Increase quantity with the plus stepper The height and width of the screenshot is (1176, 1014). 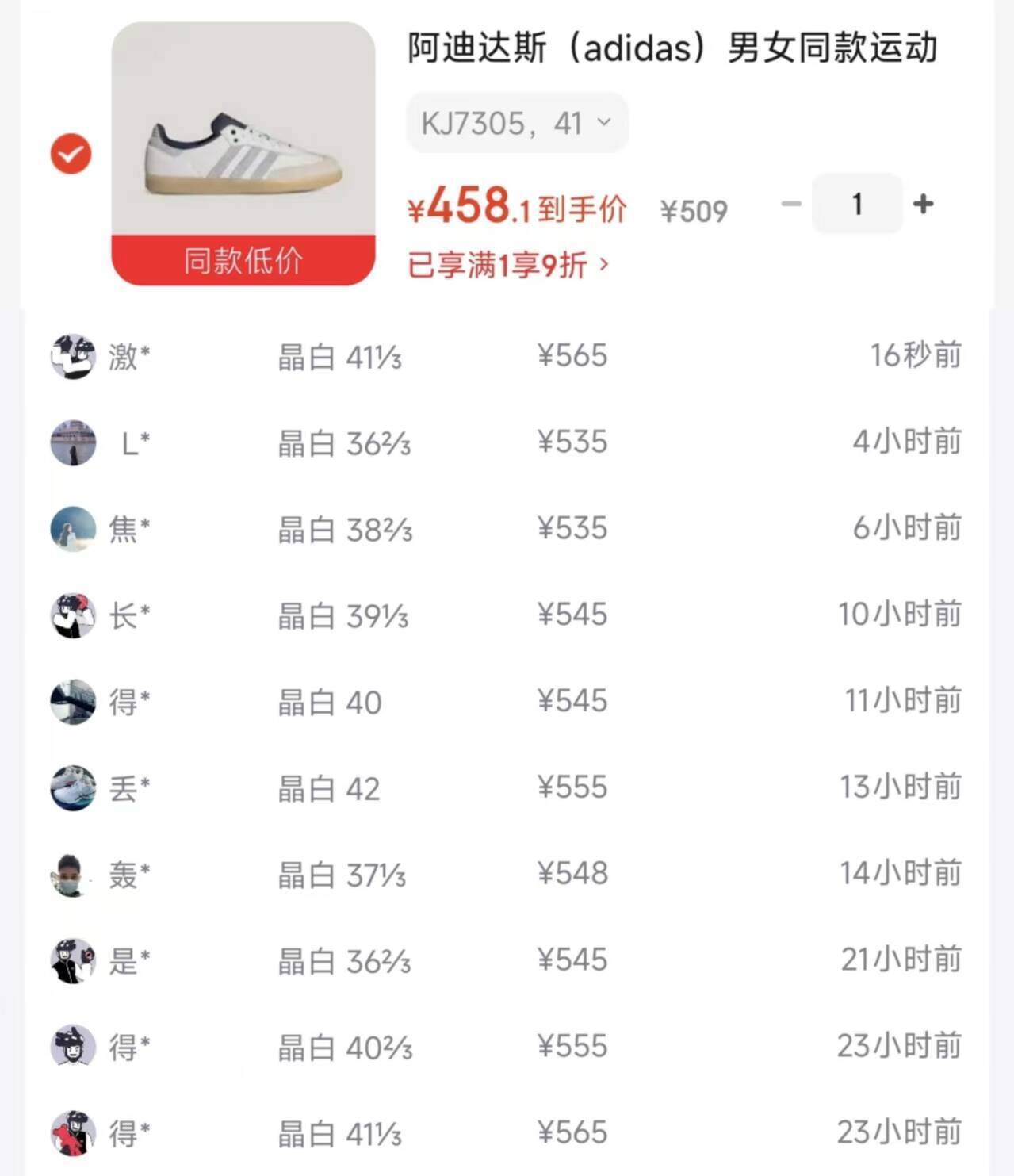tap(922, 204)
